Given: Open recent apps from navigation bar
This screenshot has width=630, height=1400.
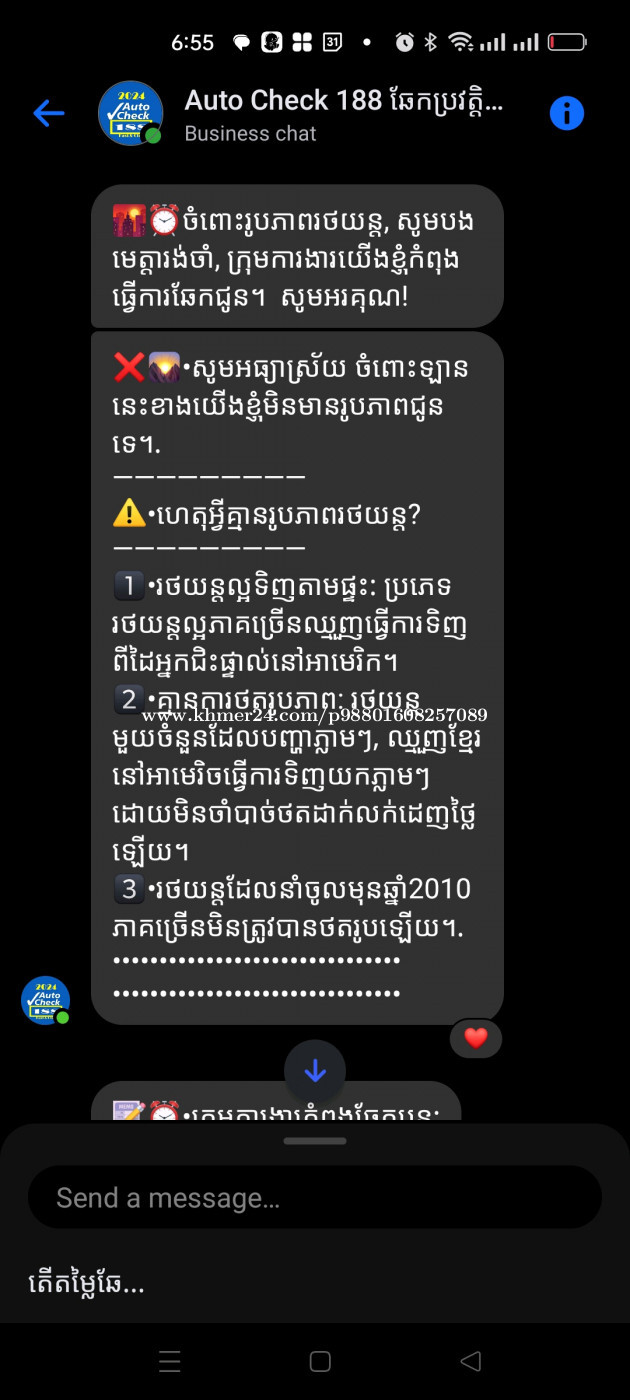Looking at the screenshot, I should pos(170,1361).
